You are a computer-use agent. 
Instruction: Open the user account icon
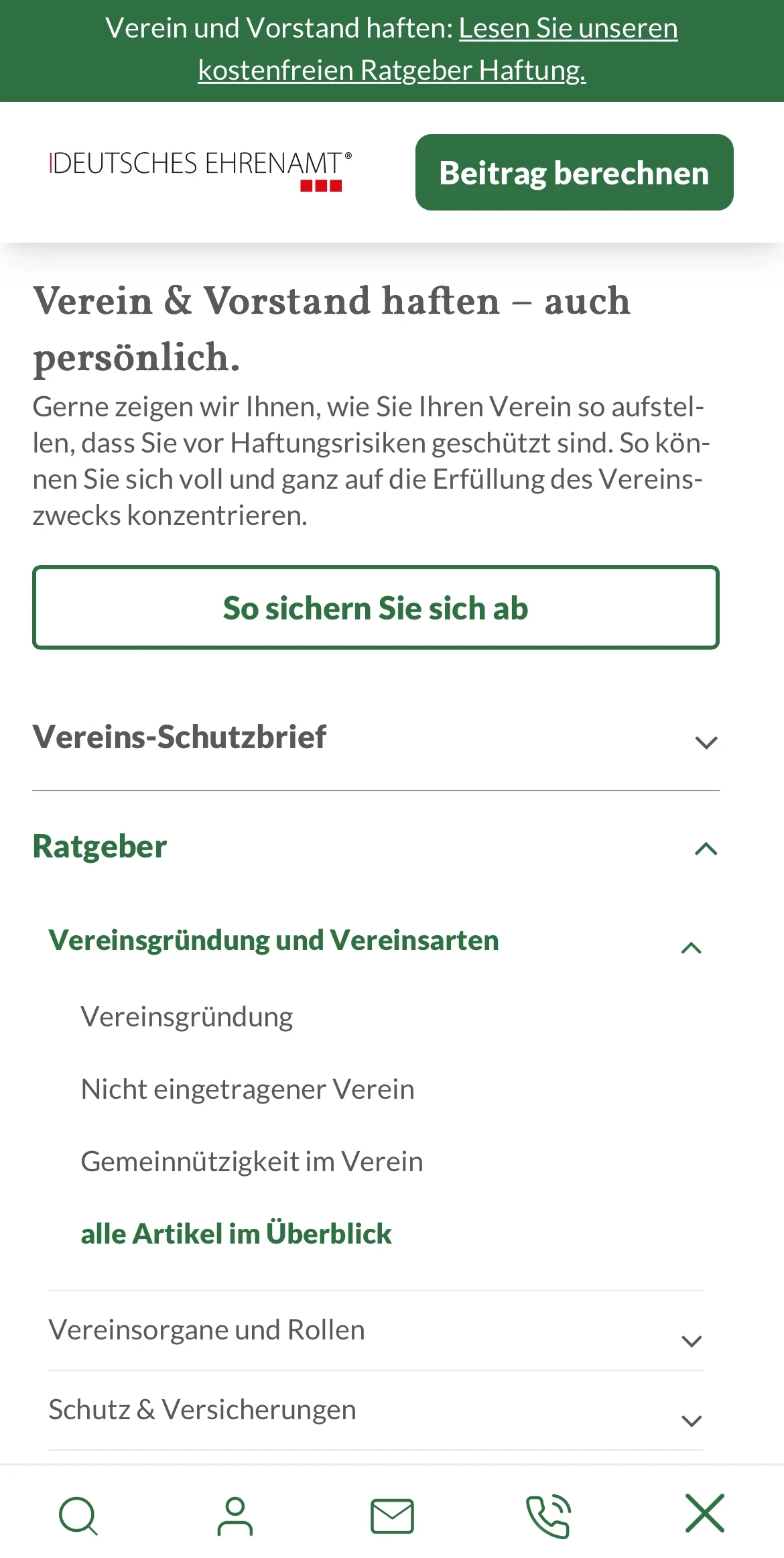(235, 1515)
